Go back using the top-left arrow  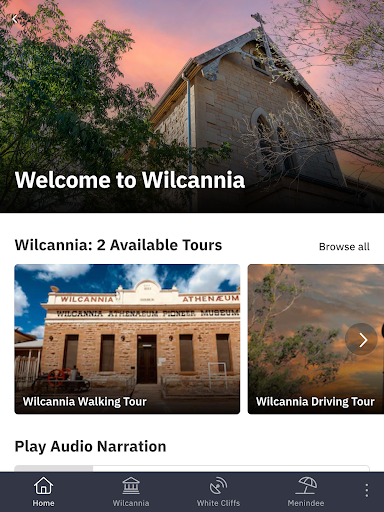coord(15,19)
